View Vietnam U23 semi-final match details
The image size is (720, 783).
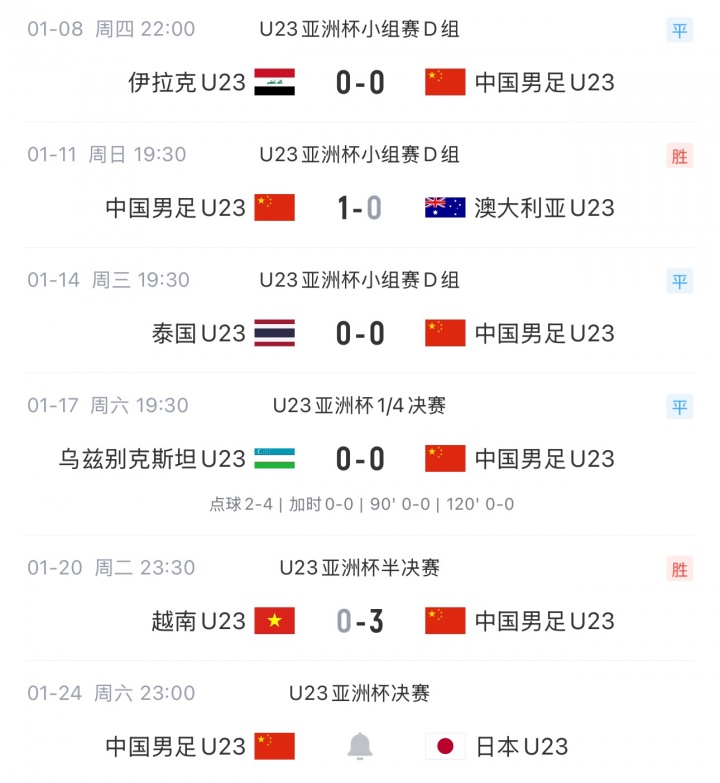coord(360,621)
